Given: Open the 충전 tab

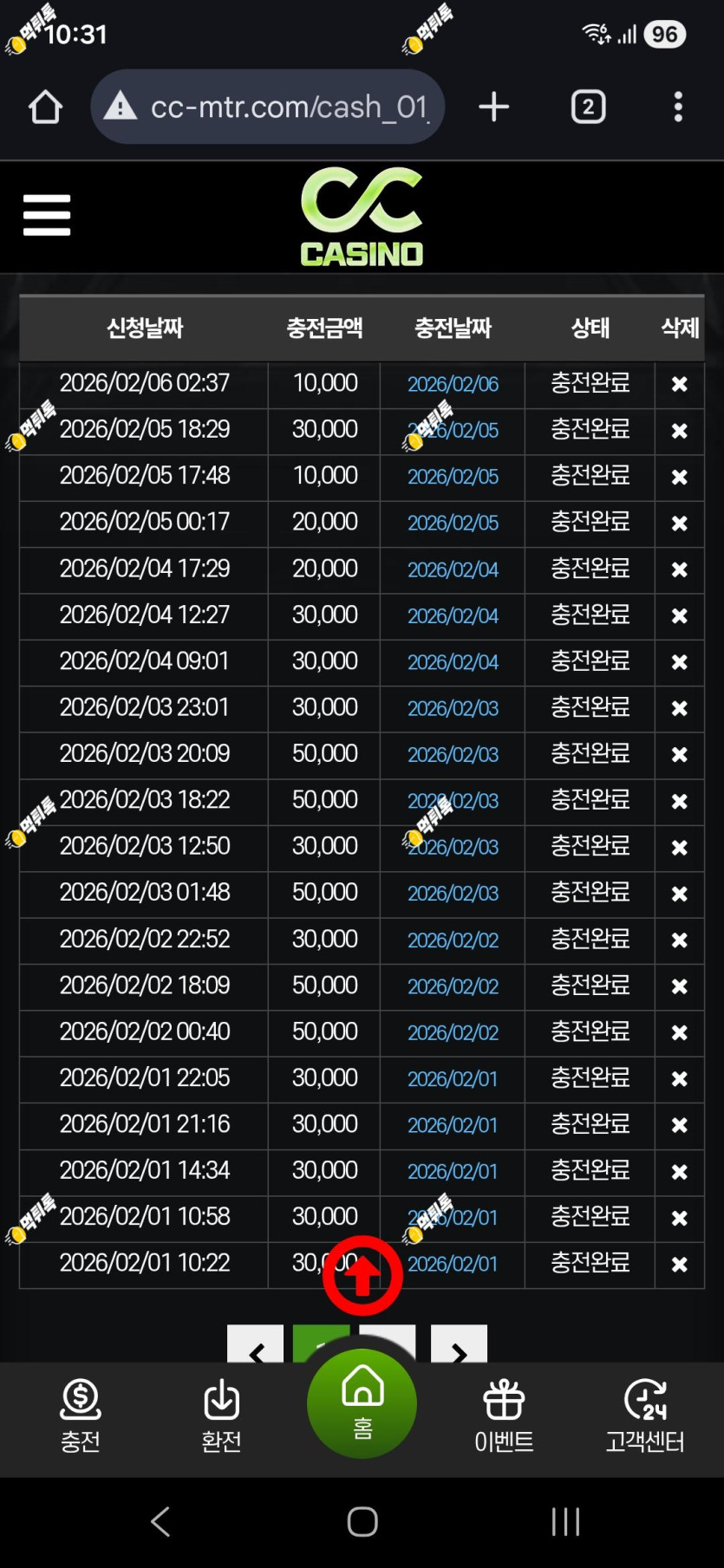Looking at the screenshot, I should pos(81,1416).
